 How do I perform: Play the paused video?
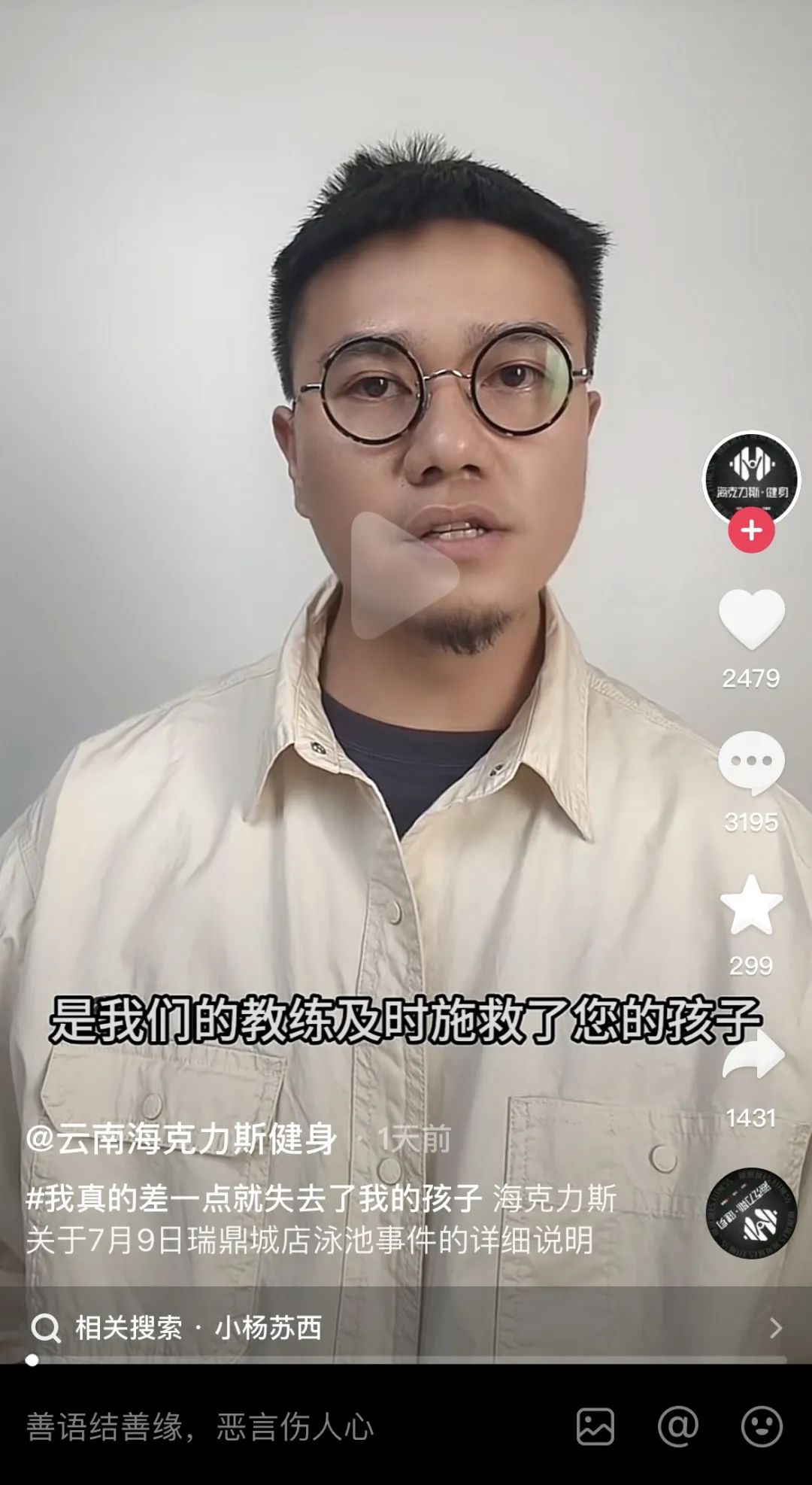pos(404,575)
